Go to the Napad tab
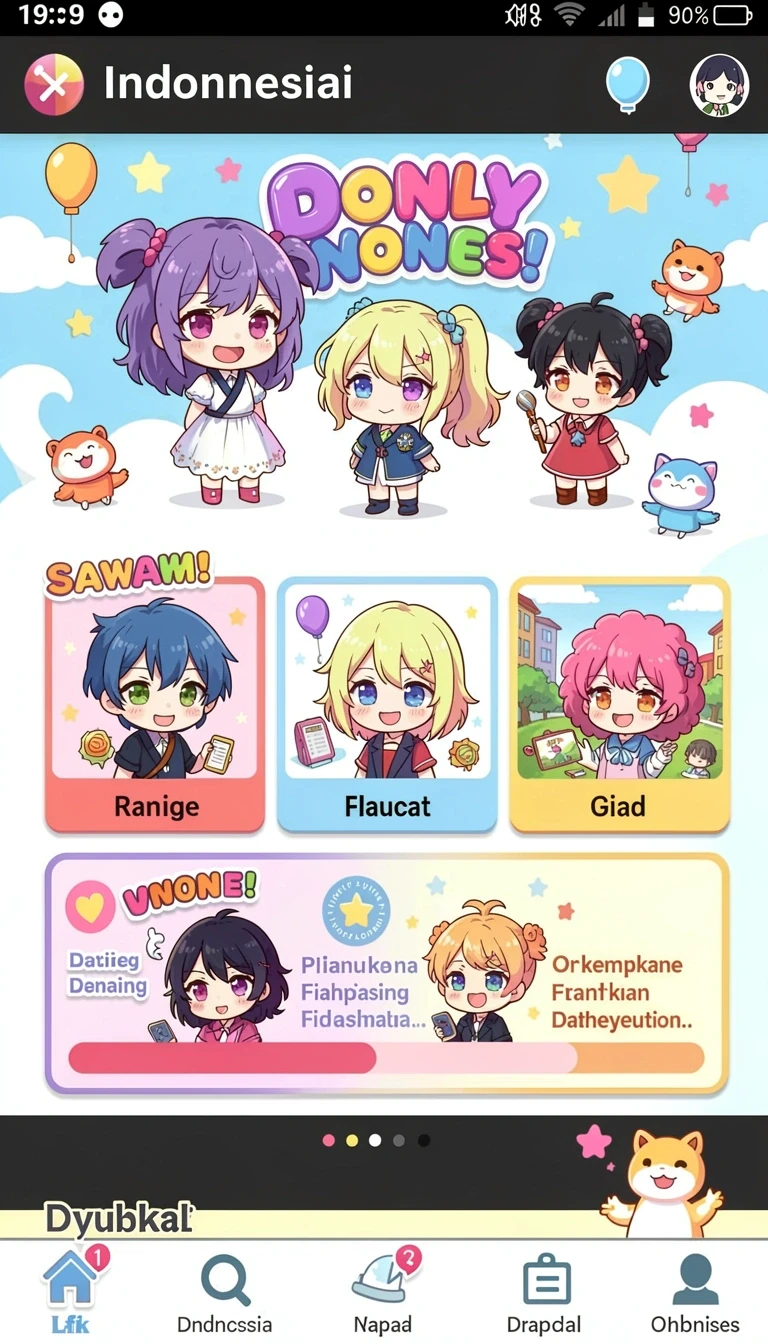The width and height of the screenshot is (768, 1344). (x=384, y=1293)
